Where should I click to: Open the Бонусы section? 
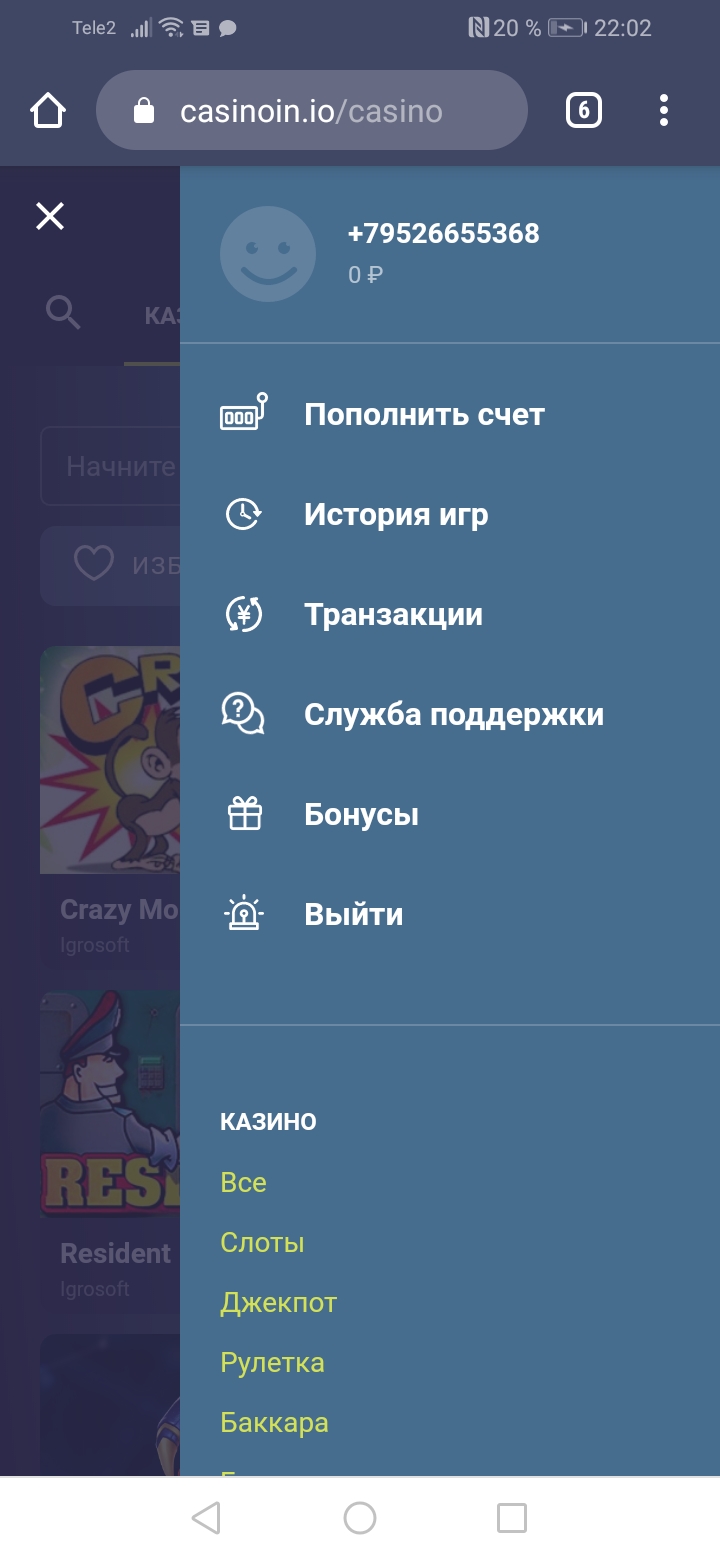[x=361, y=814]
